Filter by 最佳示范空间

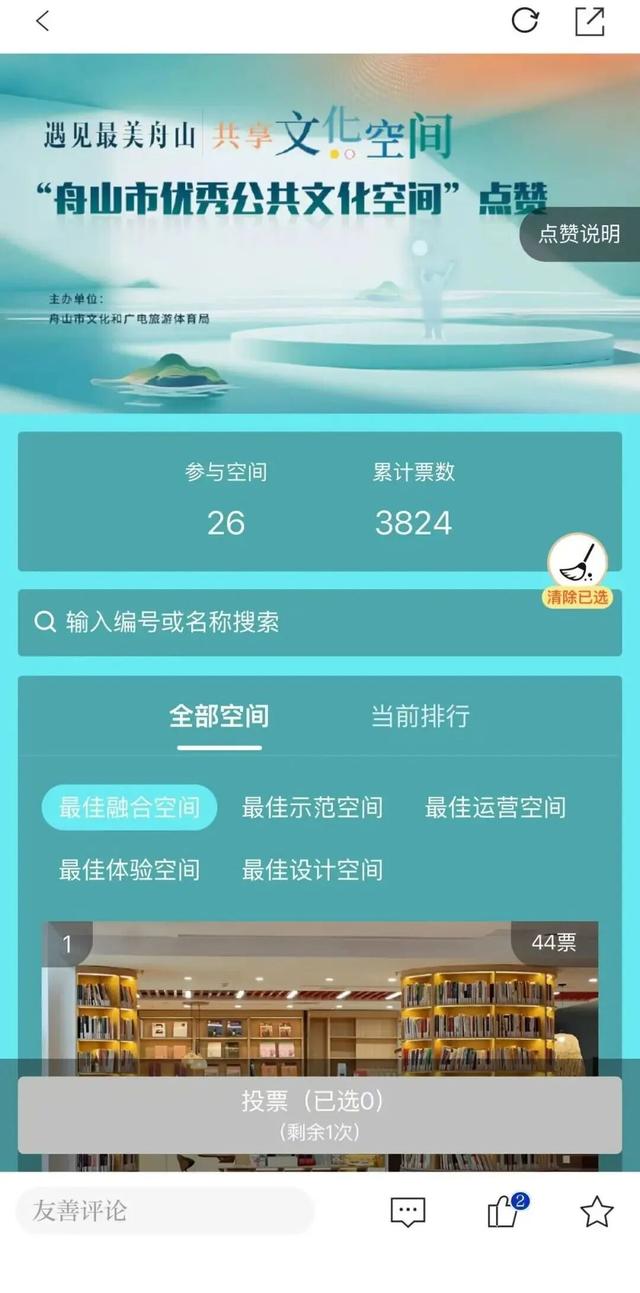[x=312, y=807]
